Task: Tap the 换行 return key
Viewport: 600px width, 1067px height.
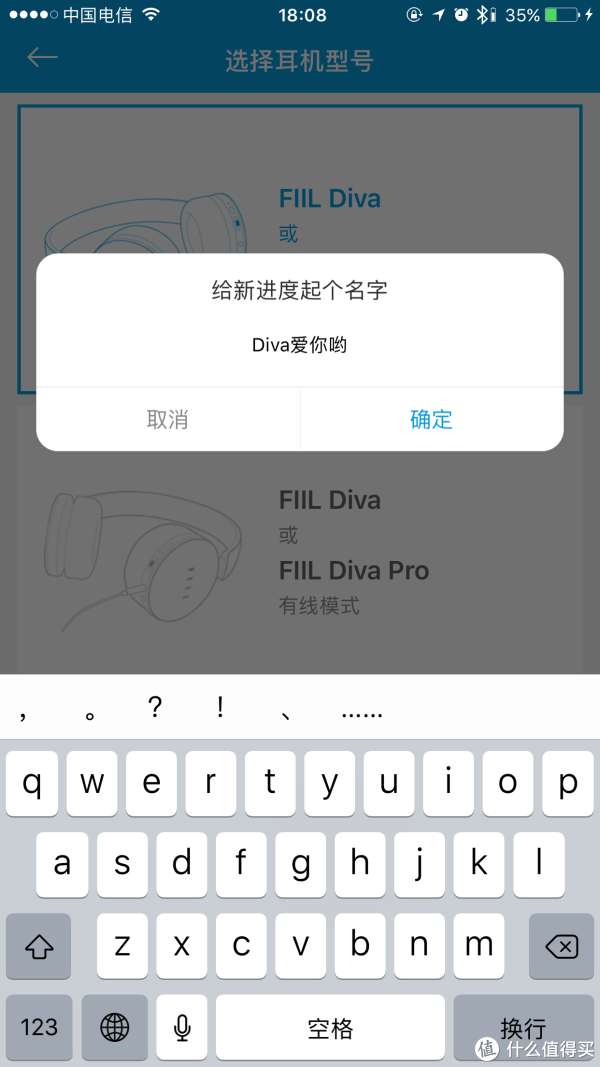Action: coord(523,1027)
